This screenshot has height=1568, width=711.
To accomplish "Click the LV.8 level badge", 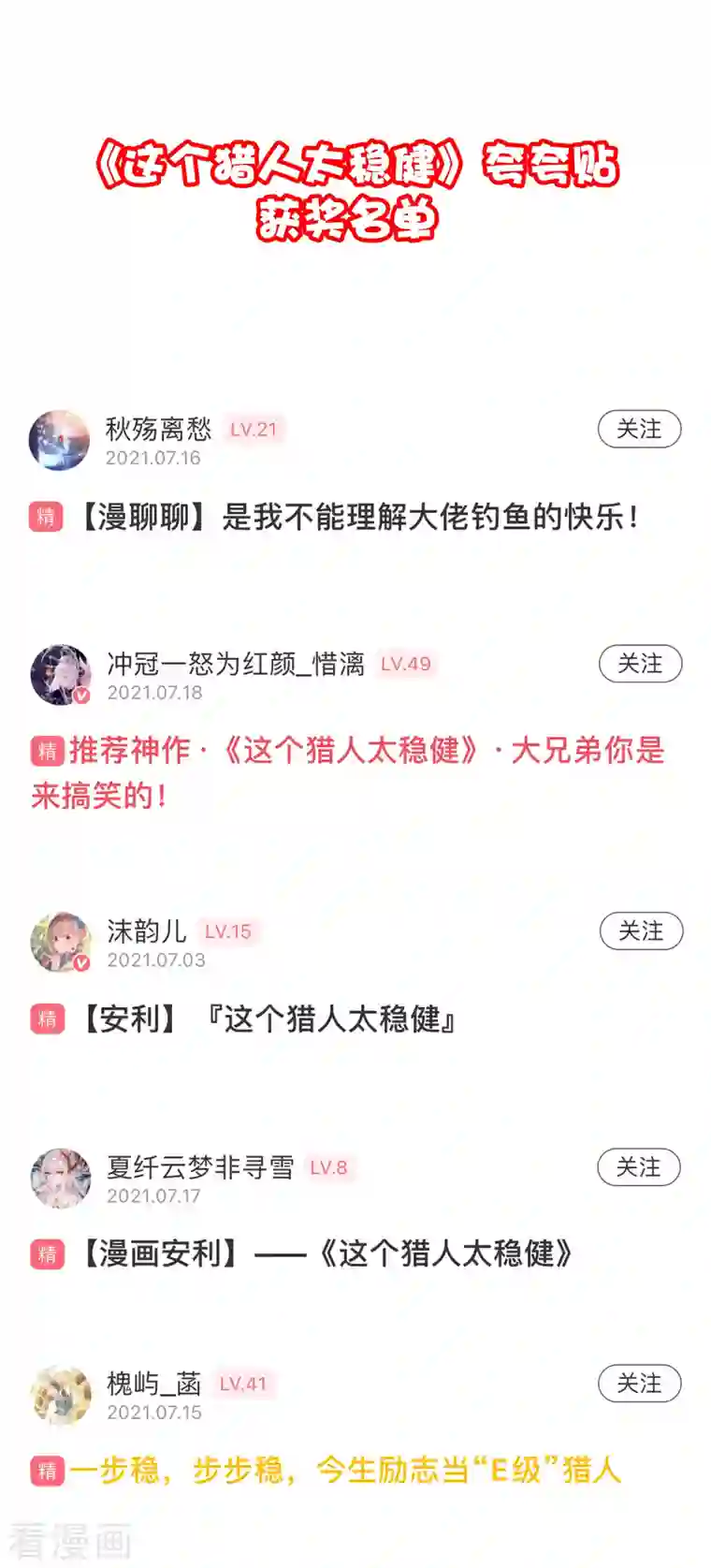I will click(x=327, y=1167).
